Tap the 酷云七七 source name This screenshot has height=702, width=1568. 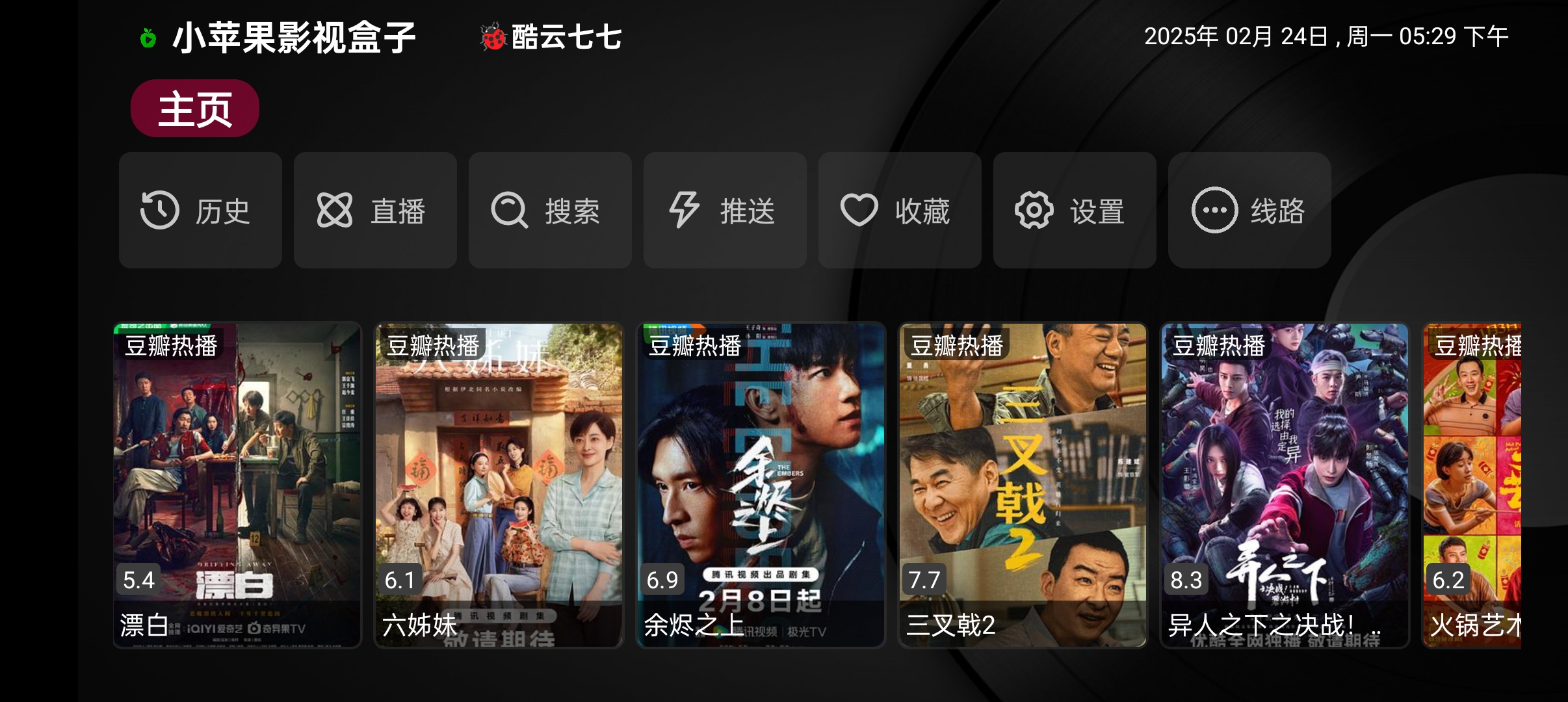point(553,37)
